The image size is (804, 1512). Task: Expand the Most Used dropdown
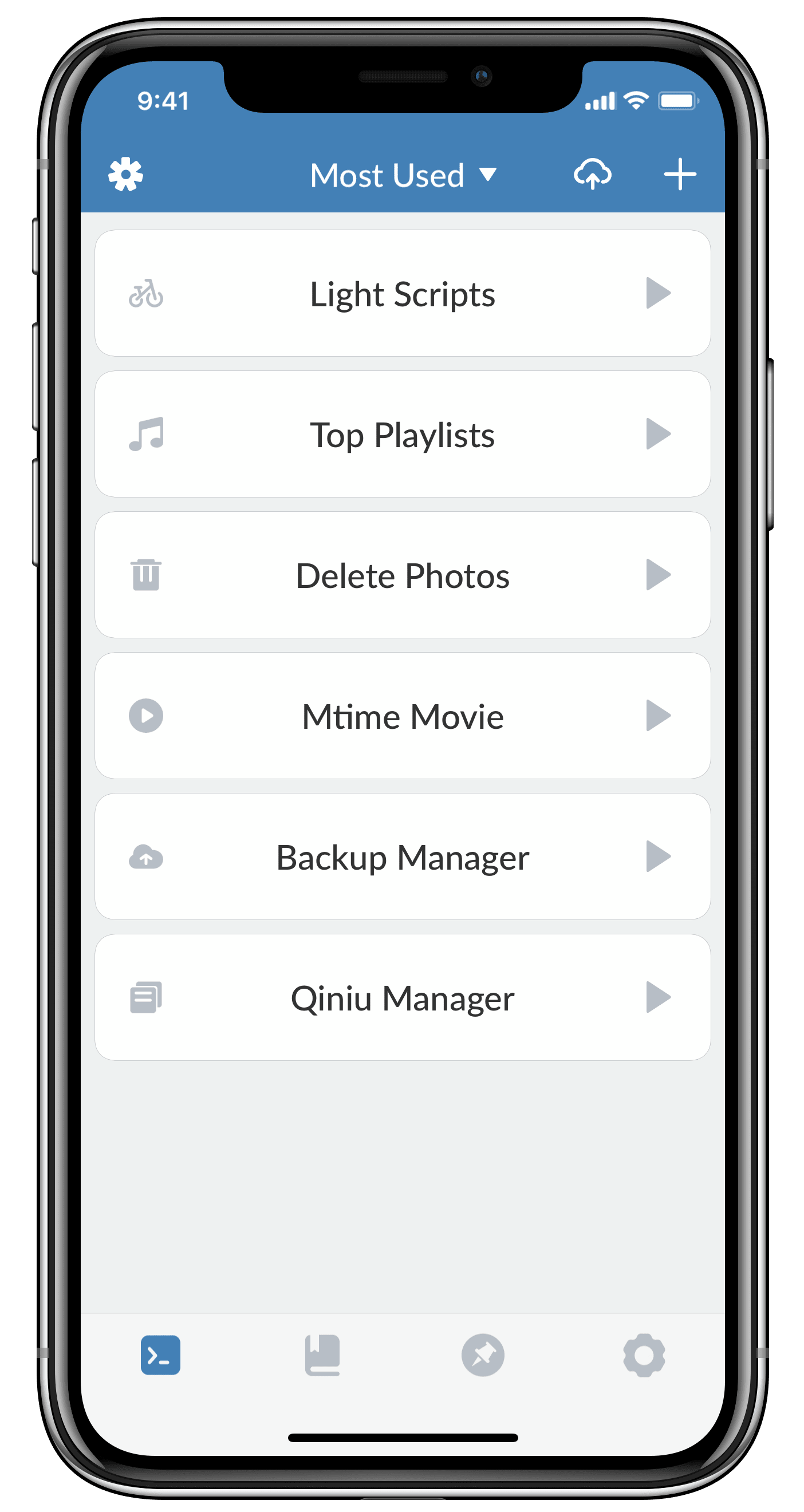point(403,175)
